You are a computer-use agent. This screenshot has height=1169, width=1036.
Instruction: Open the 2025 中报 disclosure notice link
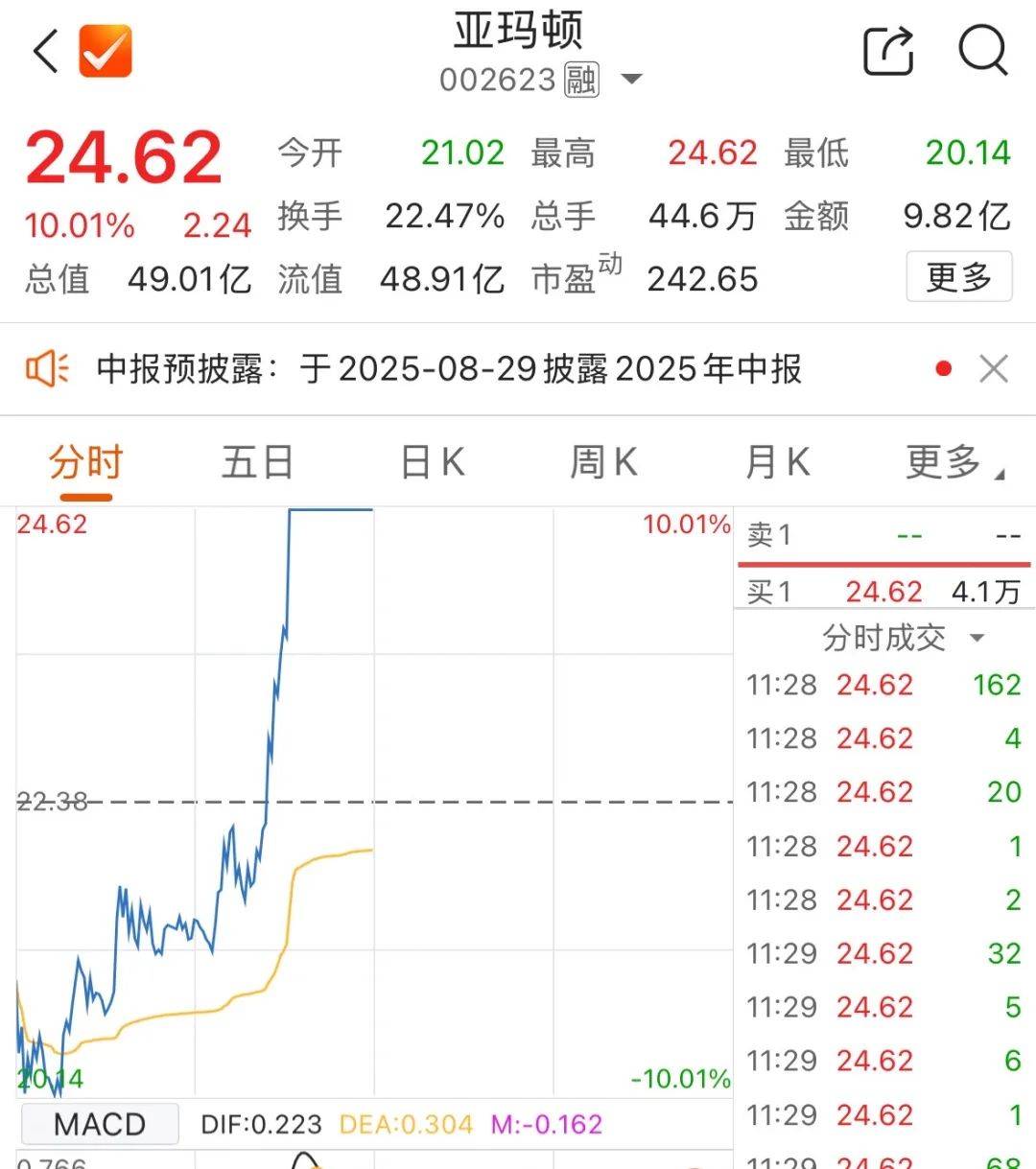(x=451, y=368)
